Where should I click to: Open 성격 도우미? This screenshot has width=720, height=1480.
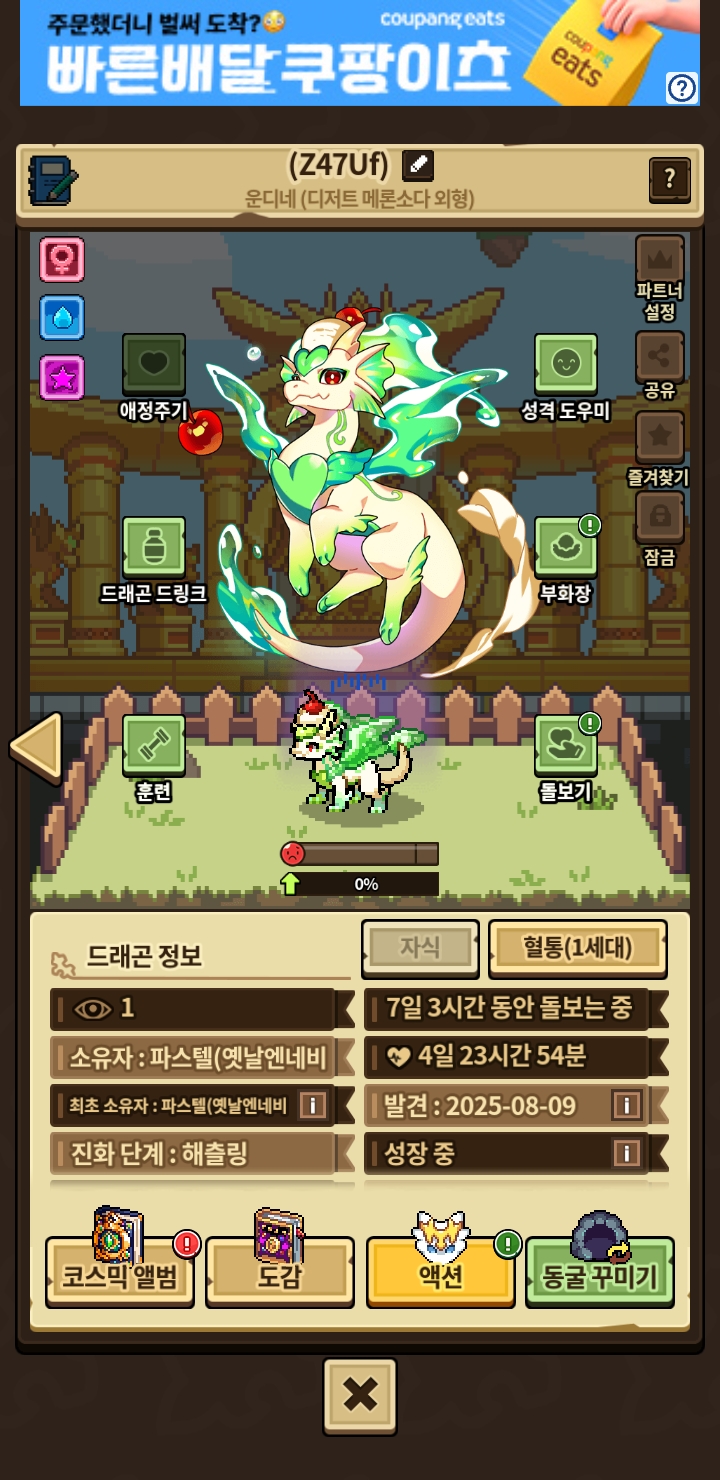566,377
